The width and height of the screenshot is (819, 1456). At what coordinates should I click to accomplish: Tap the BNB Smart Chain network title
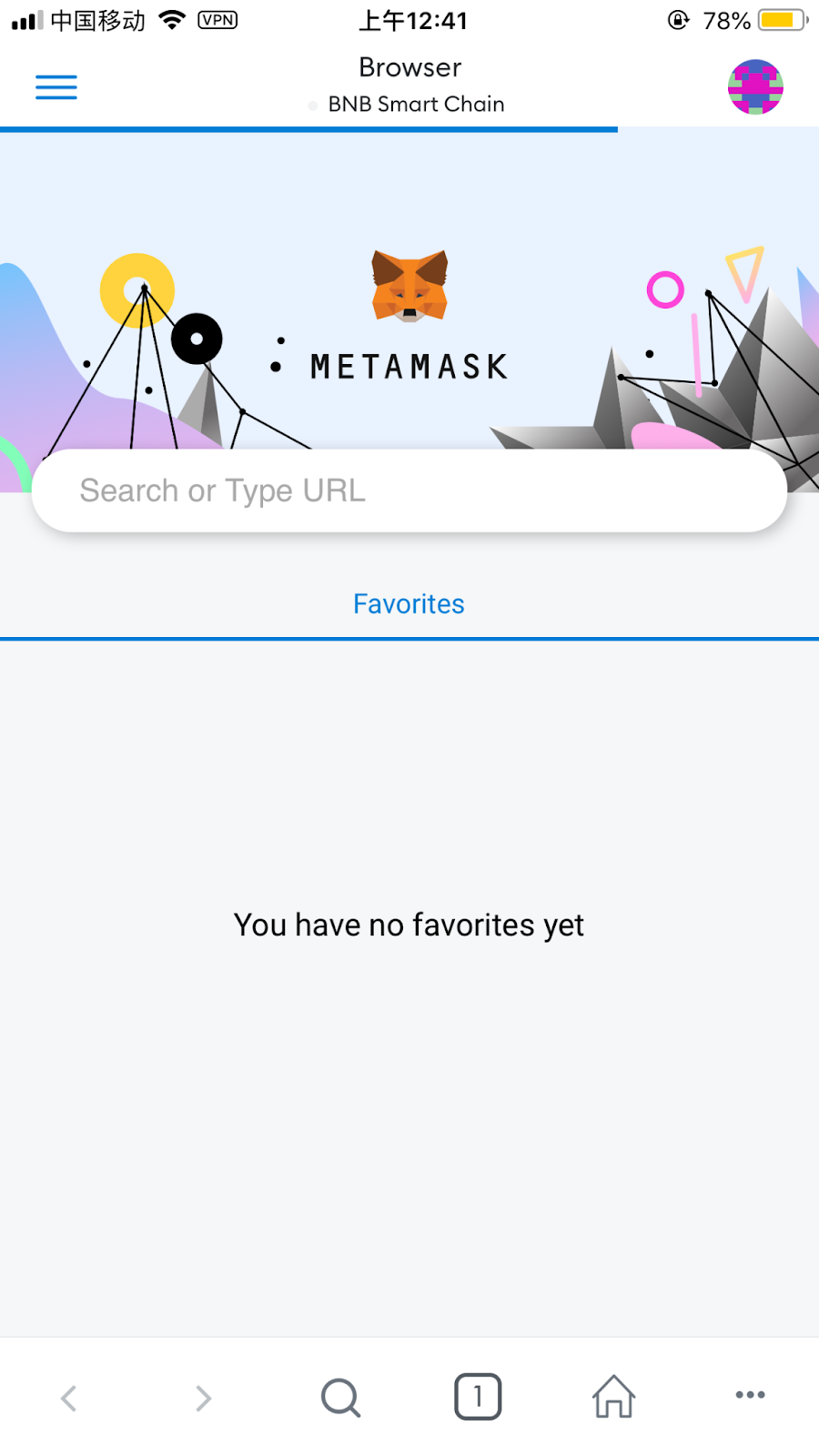coord(416,104)
